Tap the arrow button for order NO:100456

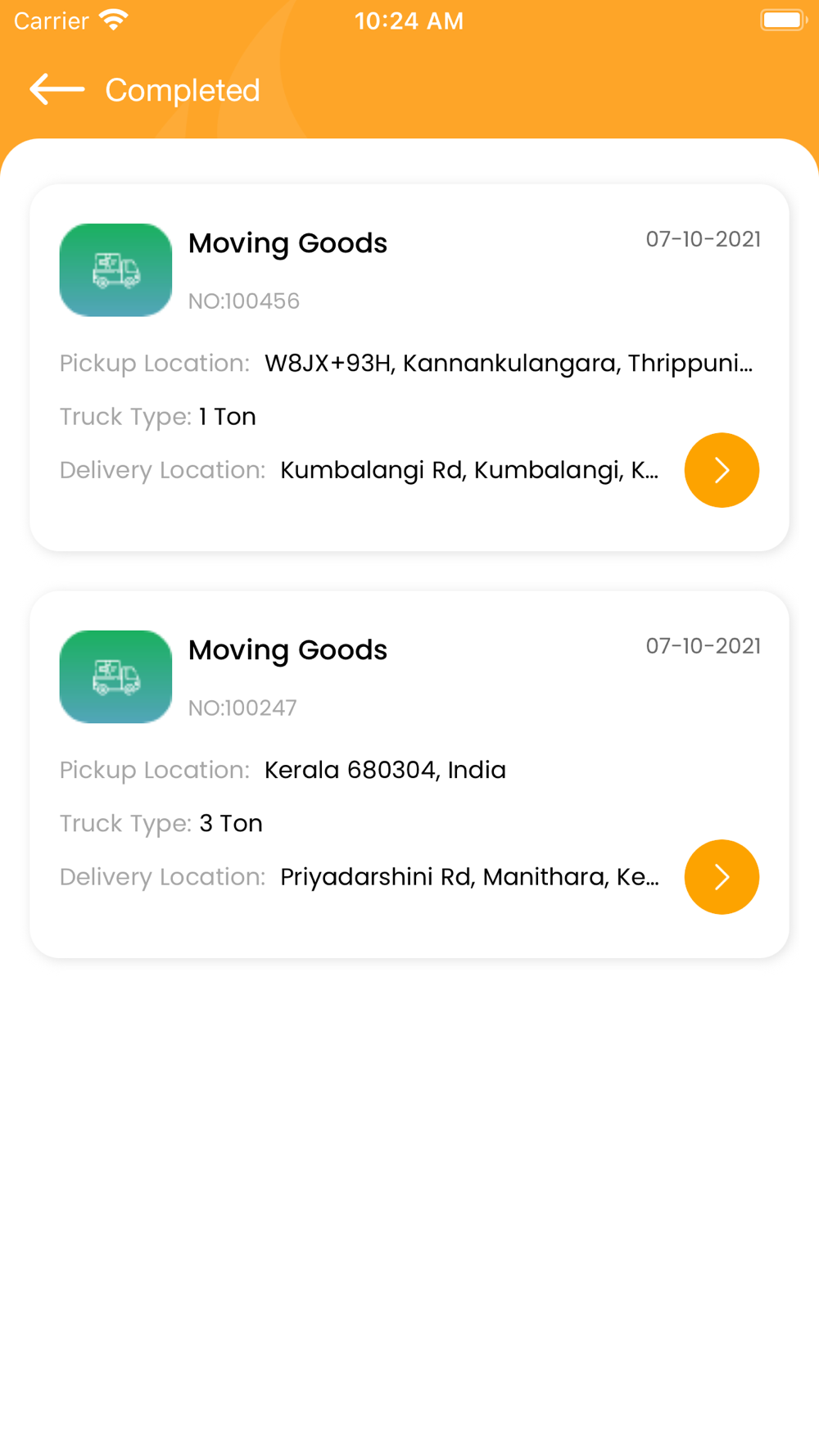coord(722,470)
